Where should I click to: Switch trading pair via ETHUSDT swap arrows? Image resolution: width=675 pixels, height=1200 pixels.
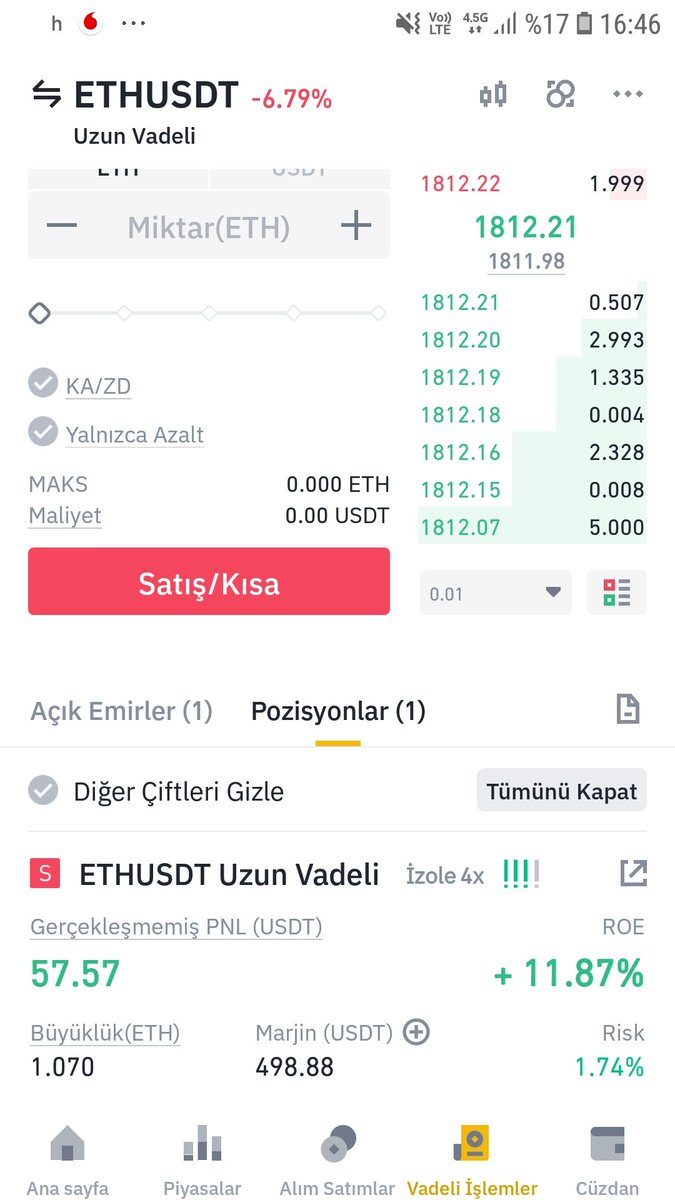click(47, 95)
